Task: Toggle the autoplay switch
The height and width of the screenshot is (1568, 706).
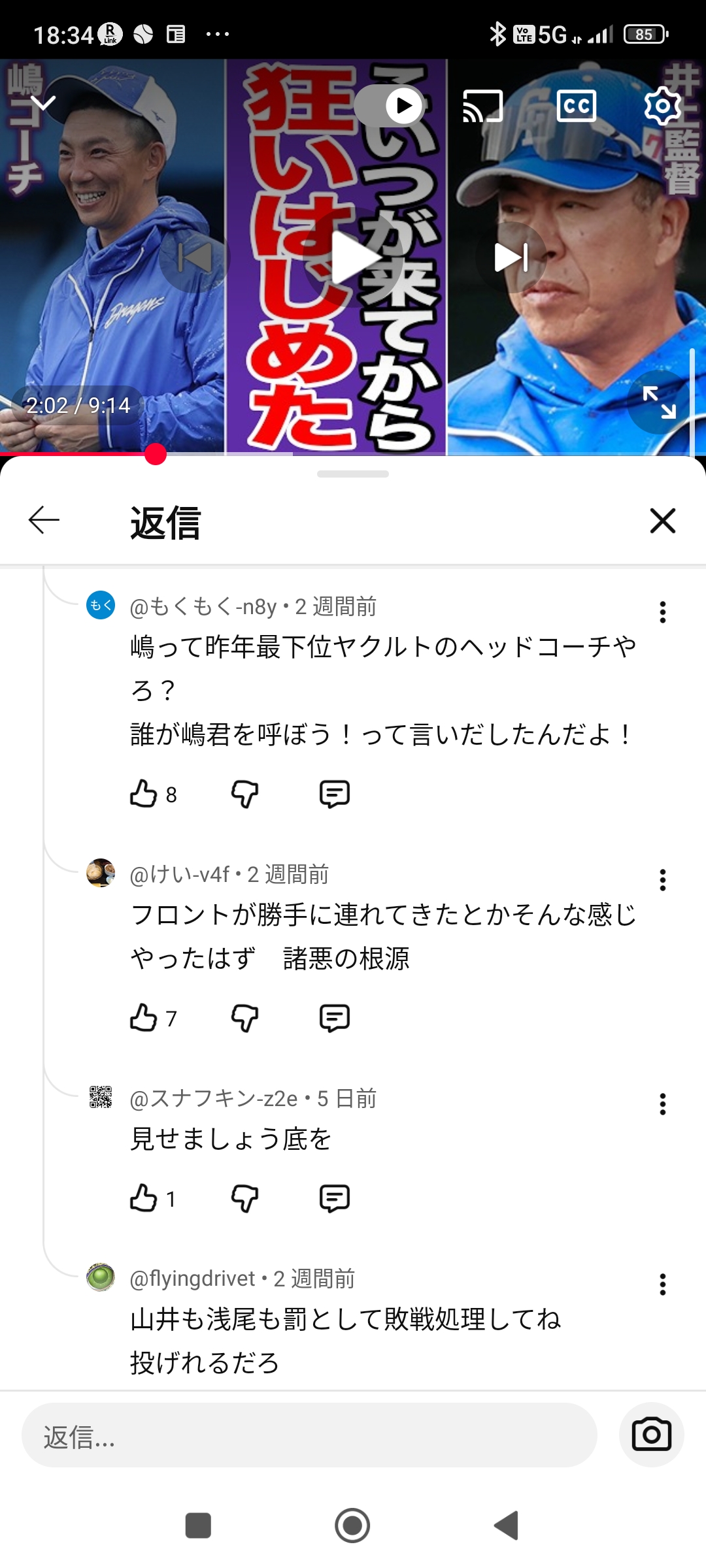Action: point(390,106)
